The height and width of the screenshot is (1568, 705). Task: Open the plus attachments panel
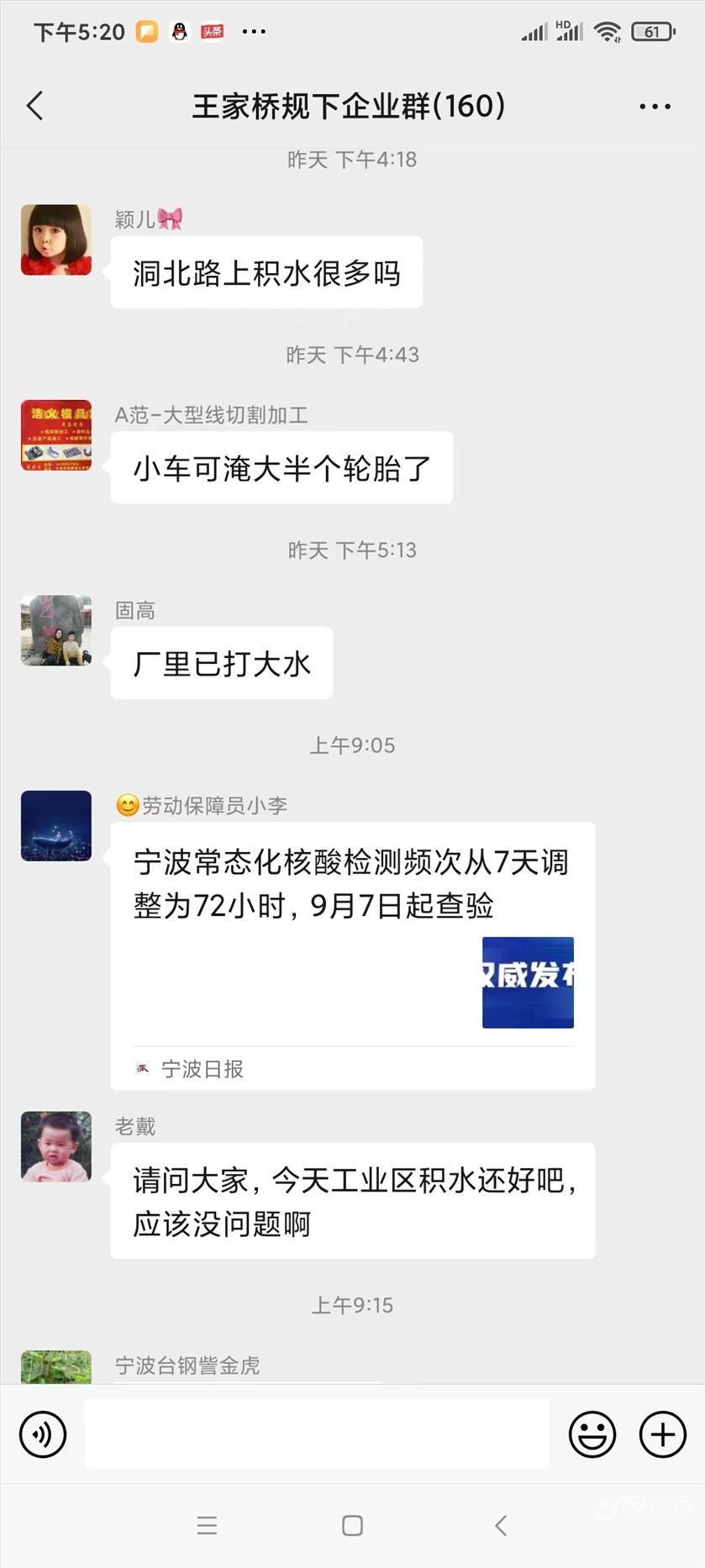click(x=663, y=1434)
